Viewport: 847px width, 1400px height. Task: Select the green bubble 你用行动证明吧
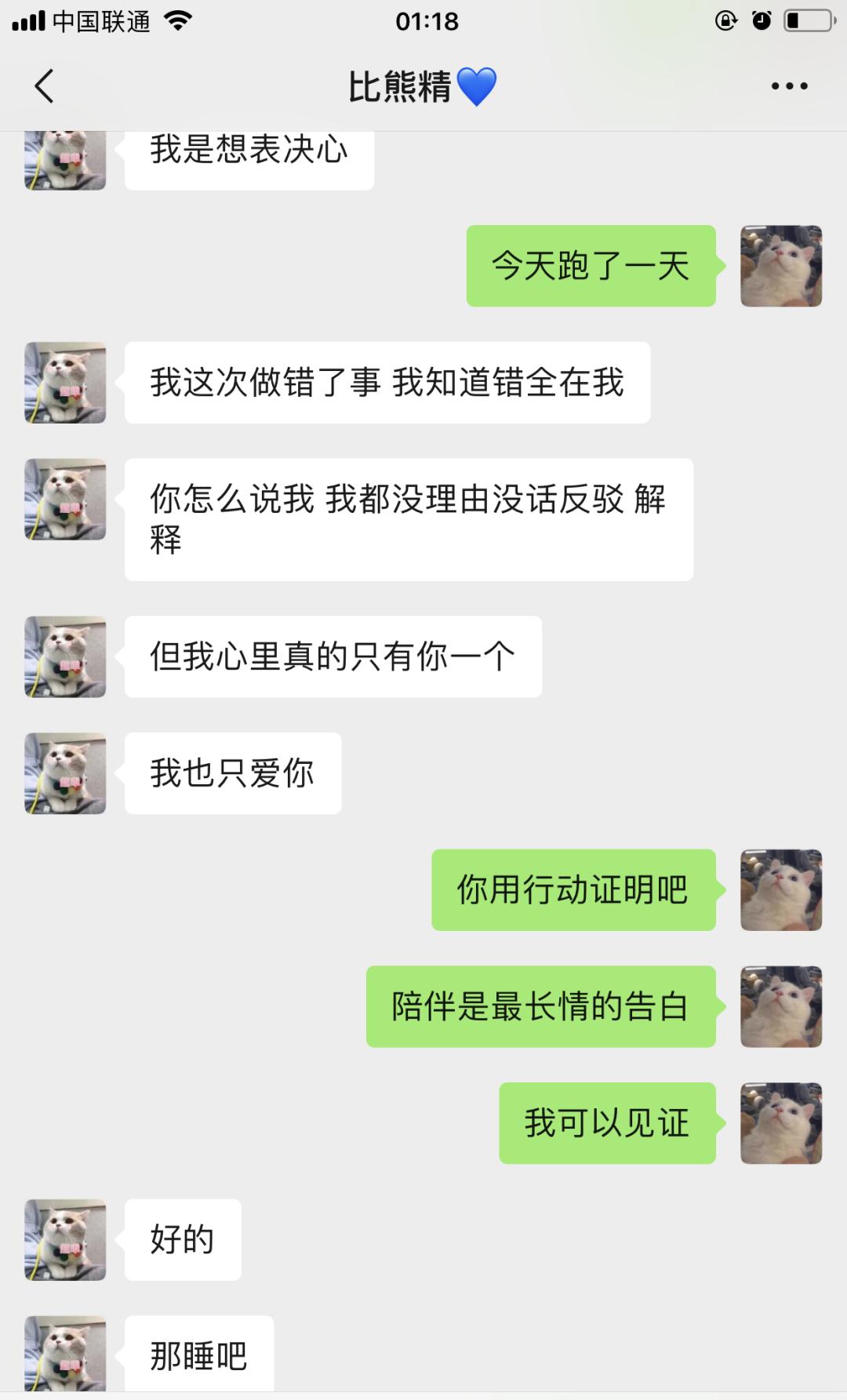[x=572, y=890]
